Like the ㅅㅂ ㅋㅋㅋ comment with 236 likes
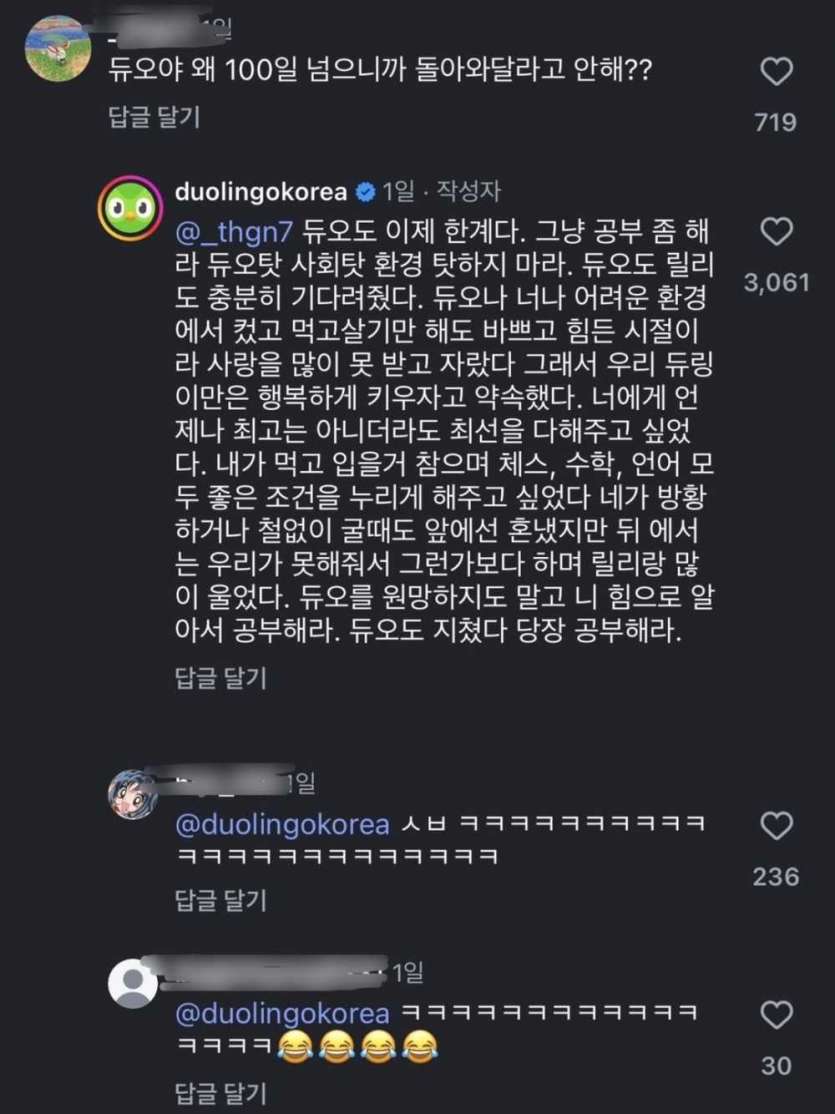This screenshot has height=1114, width=835. coord(777,826)
